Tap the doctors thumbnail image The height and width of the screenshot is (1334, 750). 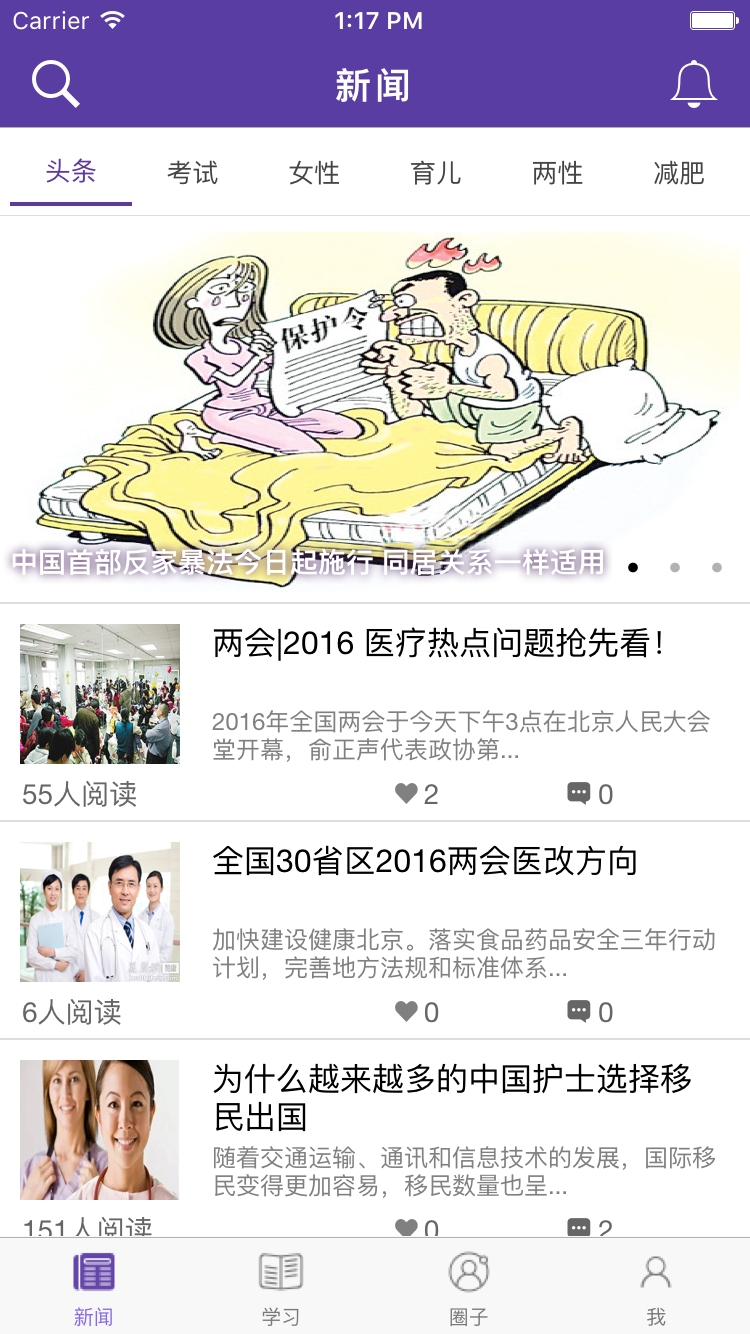[99, 911]
